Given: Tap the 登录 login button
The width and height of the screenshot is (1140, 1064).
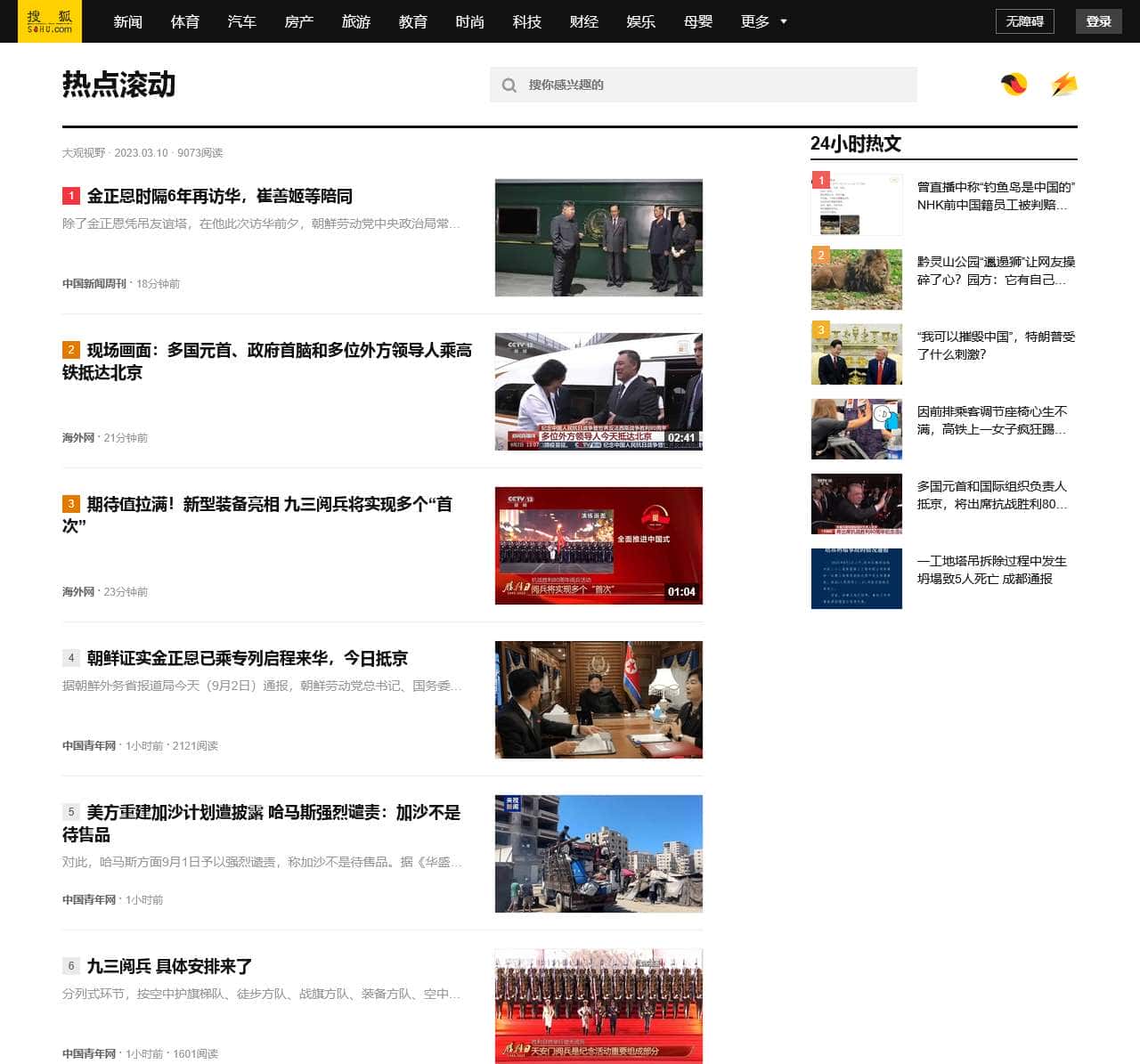Looking at the screenshot, I should pos(1098,21).
